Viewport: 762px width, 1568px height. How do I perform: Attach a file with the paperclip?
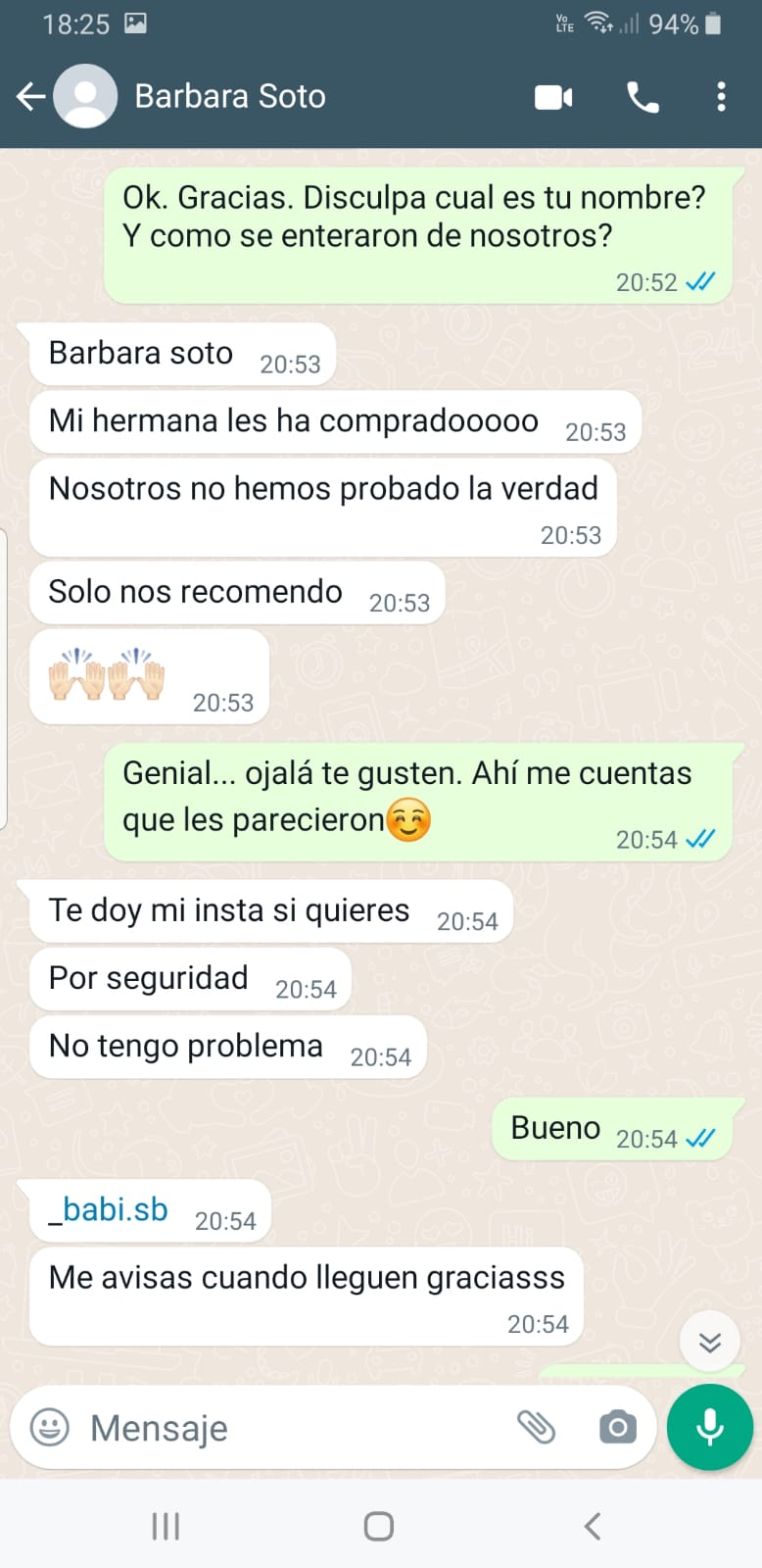click(536, 1427)
